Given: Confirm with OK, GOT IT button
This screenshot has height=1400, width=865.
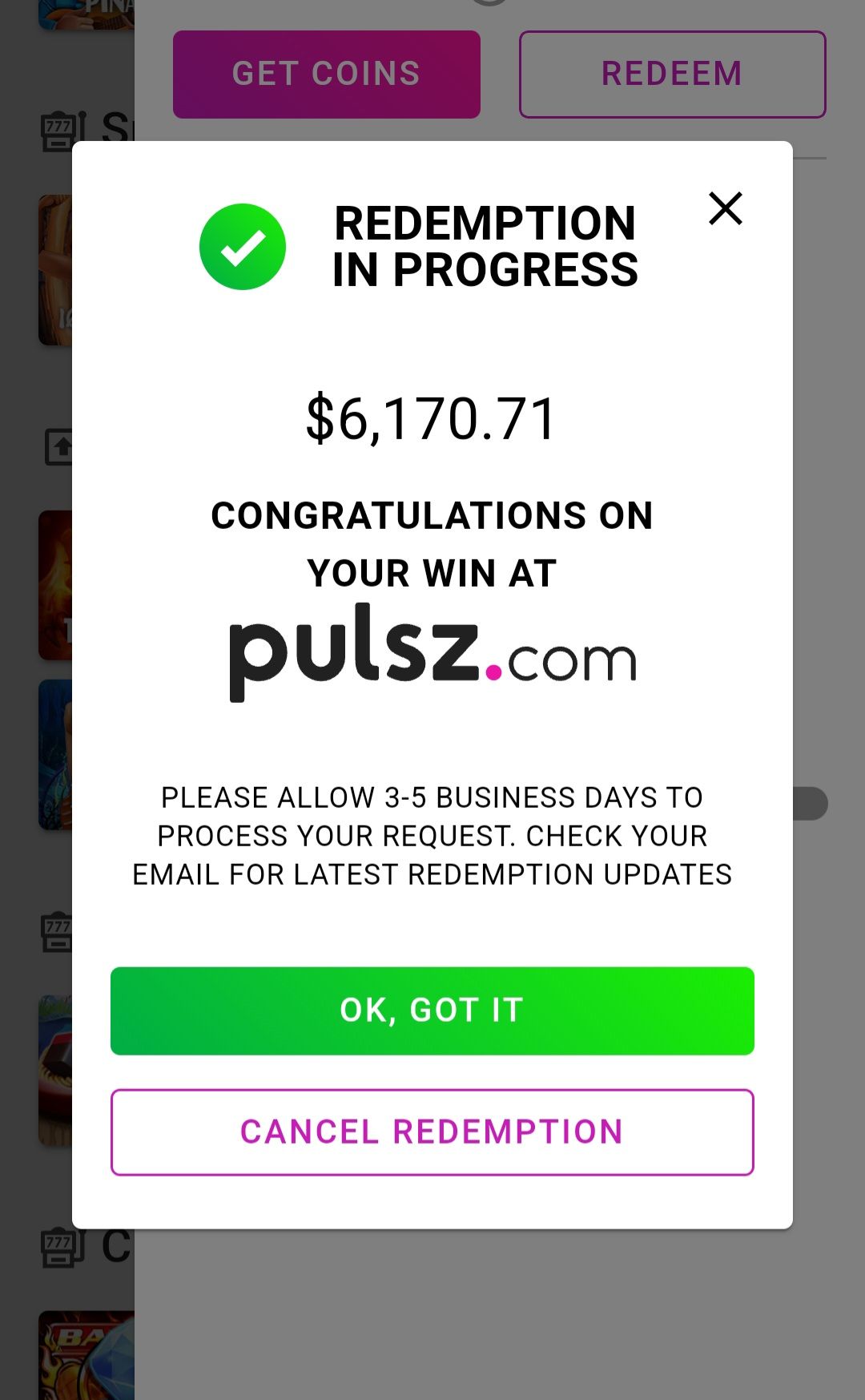Looking at the screenshot, I should pyautogui.click(x=432, y=1011).
